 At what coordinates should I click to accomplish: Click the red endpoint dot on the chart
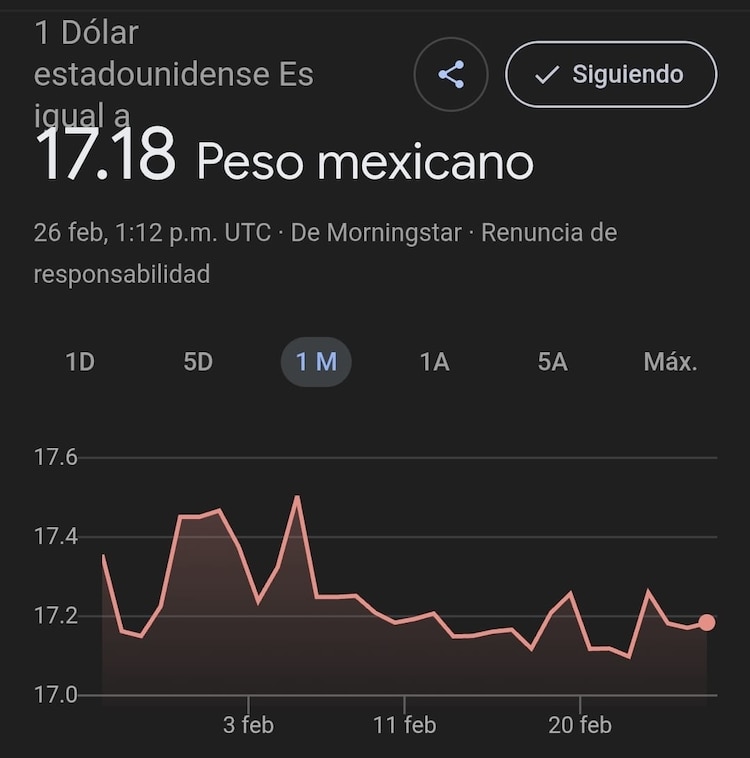(706, 622)
